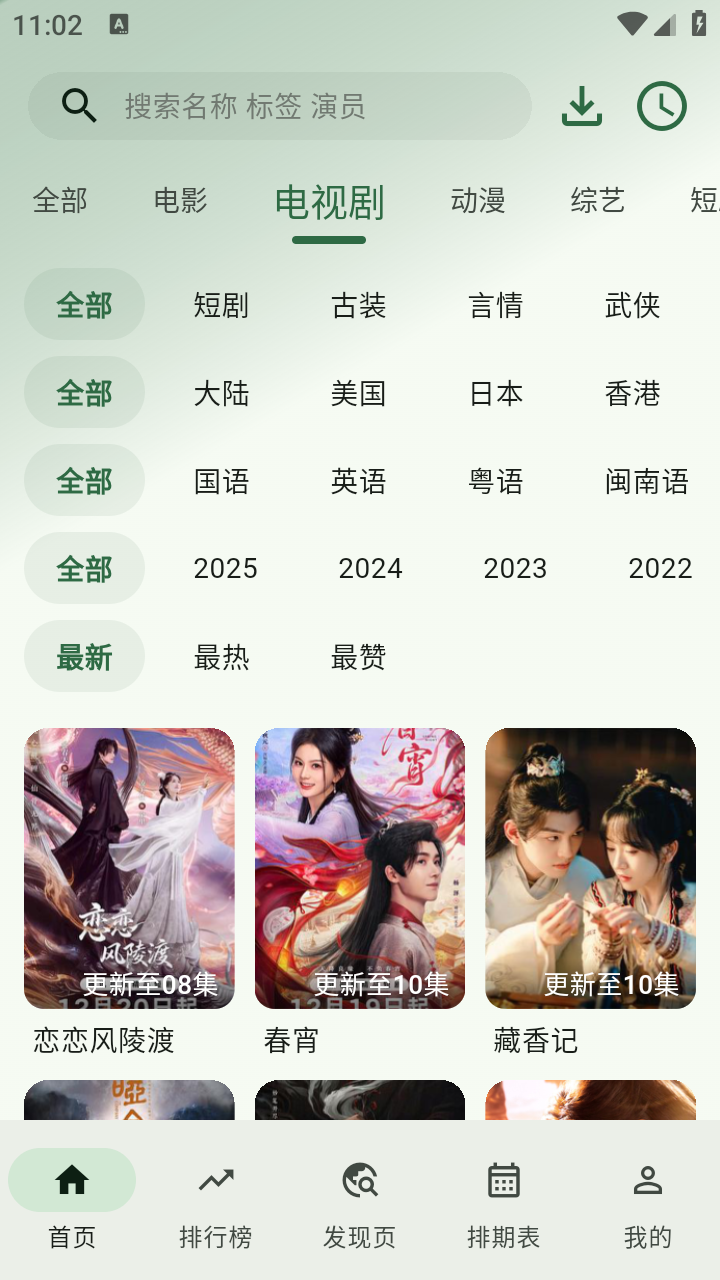This screenshot has width=720, height=1280.
Task: Select the 2024 year filter
Action: (x=370, y=568)
